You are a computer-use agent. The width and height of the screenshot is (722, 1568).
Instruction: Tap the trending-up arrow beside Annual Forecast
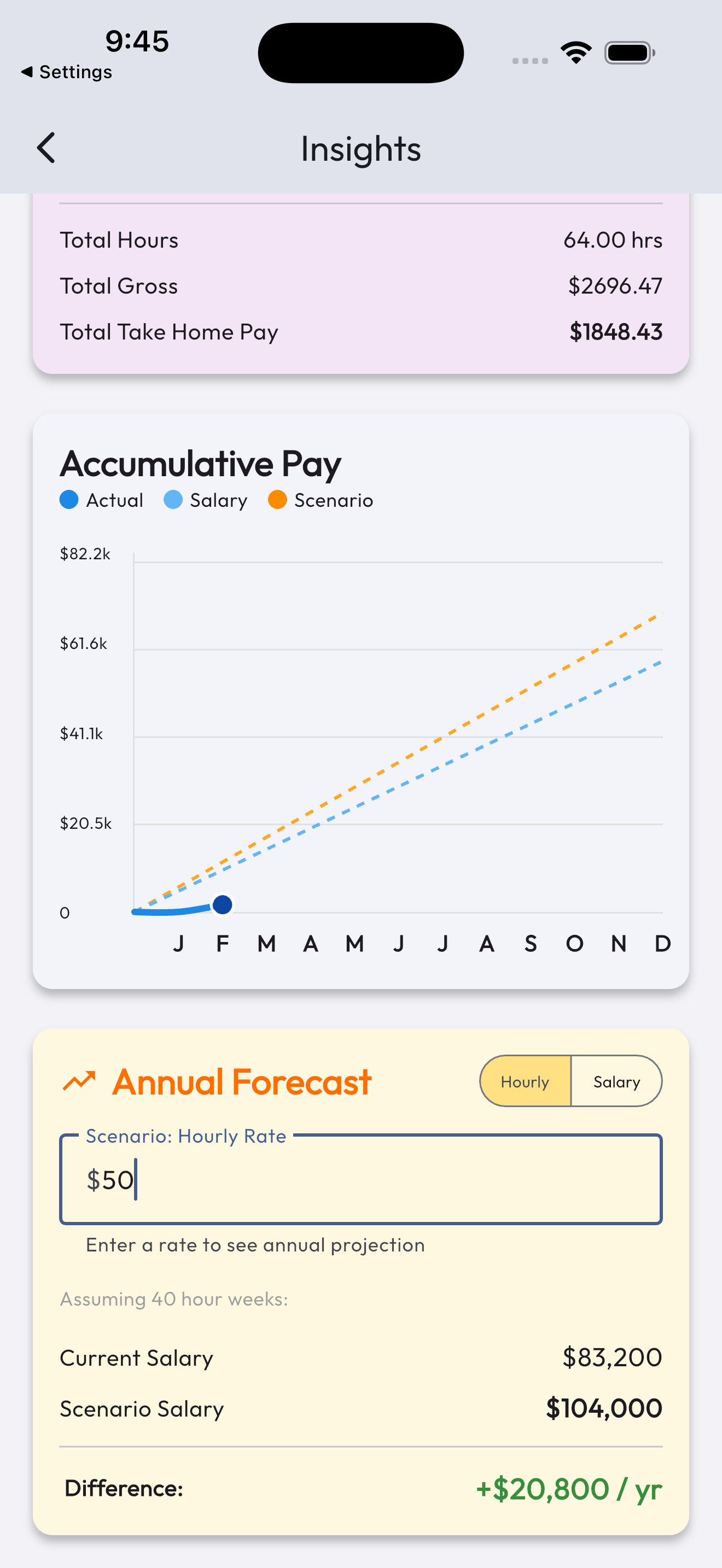(80, 1080)
